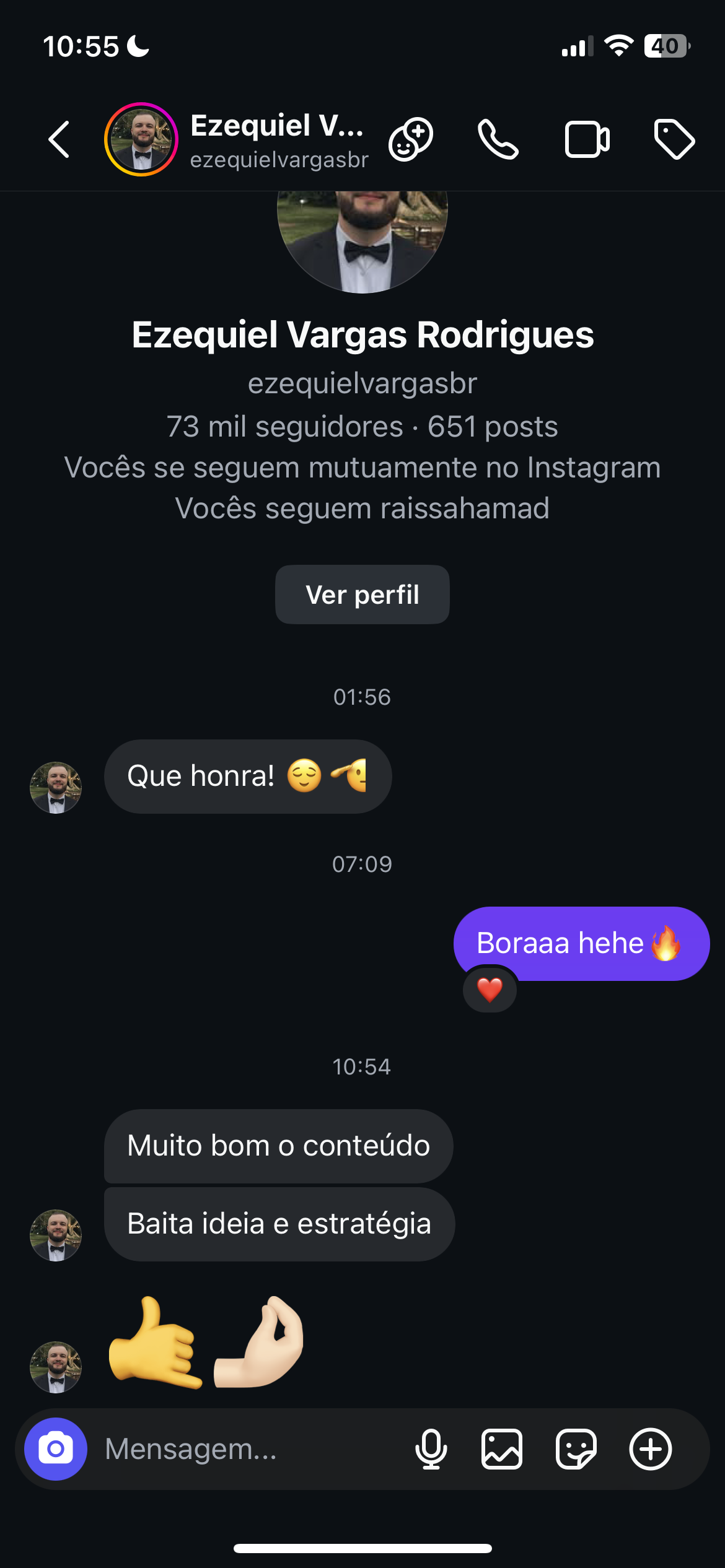Start a video call with Ezequiel
725x1568 pixels.
587,140
